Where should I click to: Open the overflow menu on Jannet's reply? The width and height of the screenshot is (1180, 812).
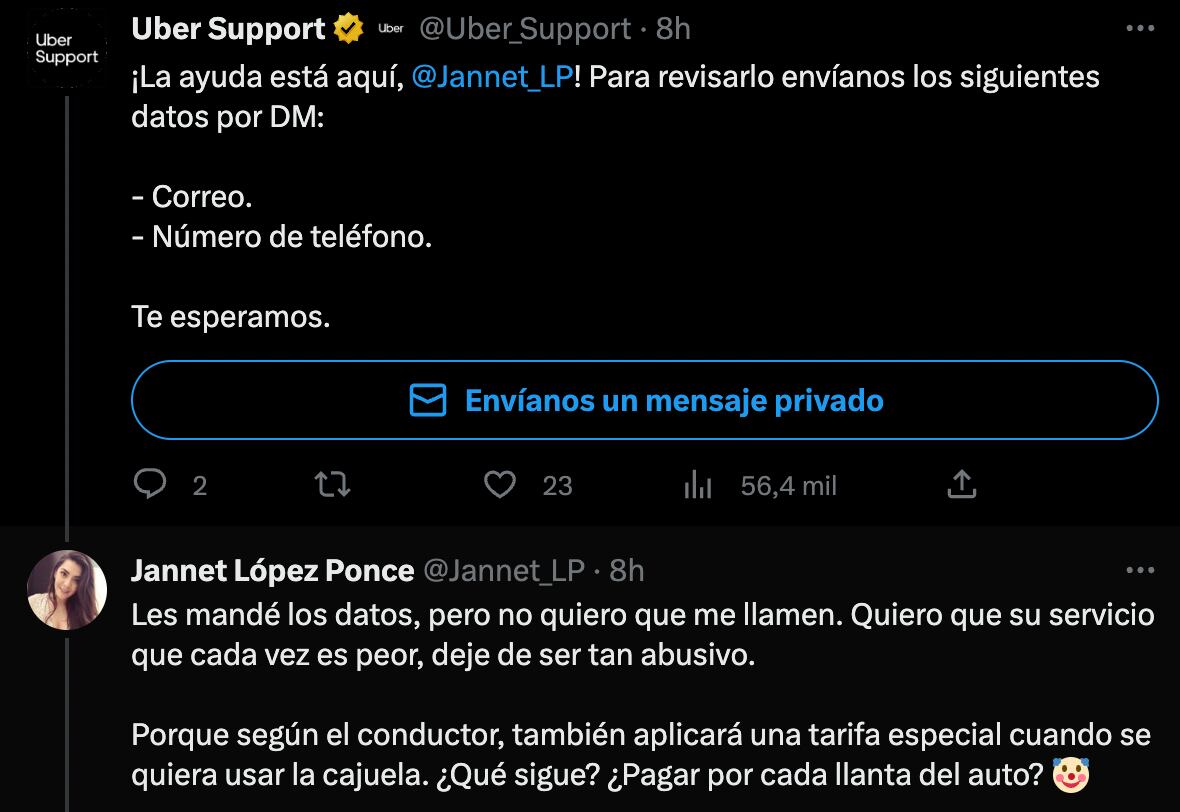pos(1140,571)
